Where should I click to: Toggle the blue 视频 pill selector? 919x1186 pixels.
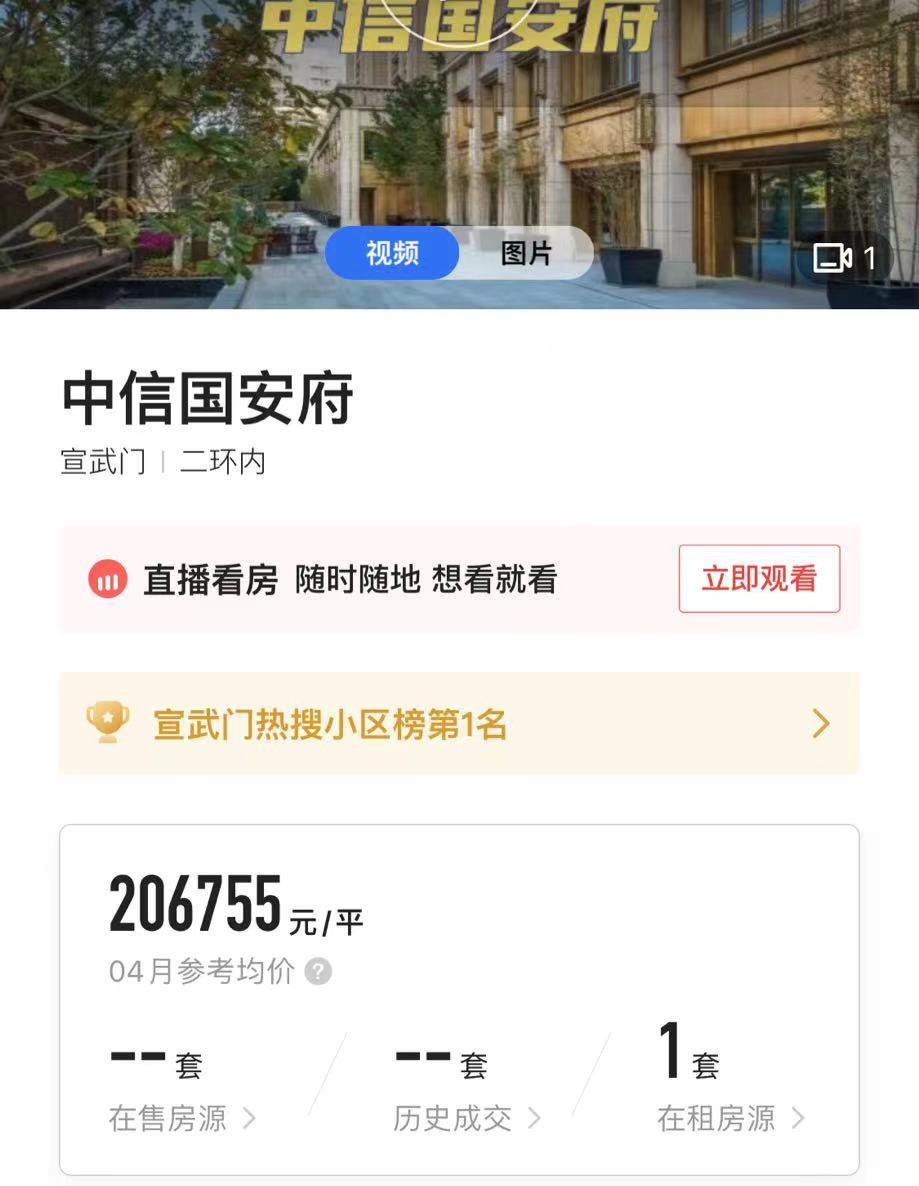pos(391,253)
